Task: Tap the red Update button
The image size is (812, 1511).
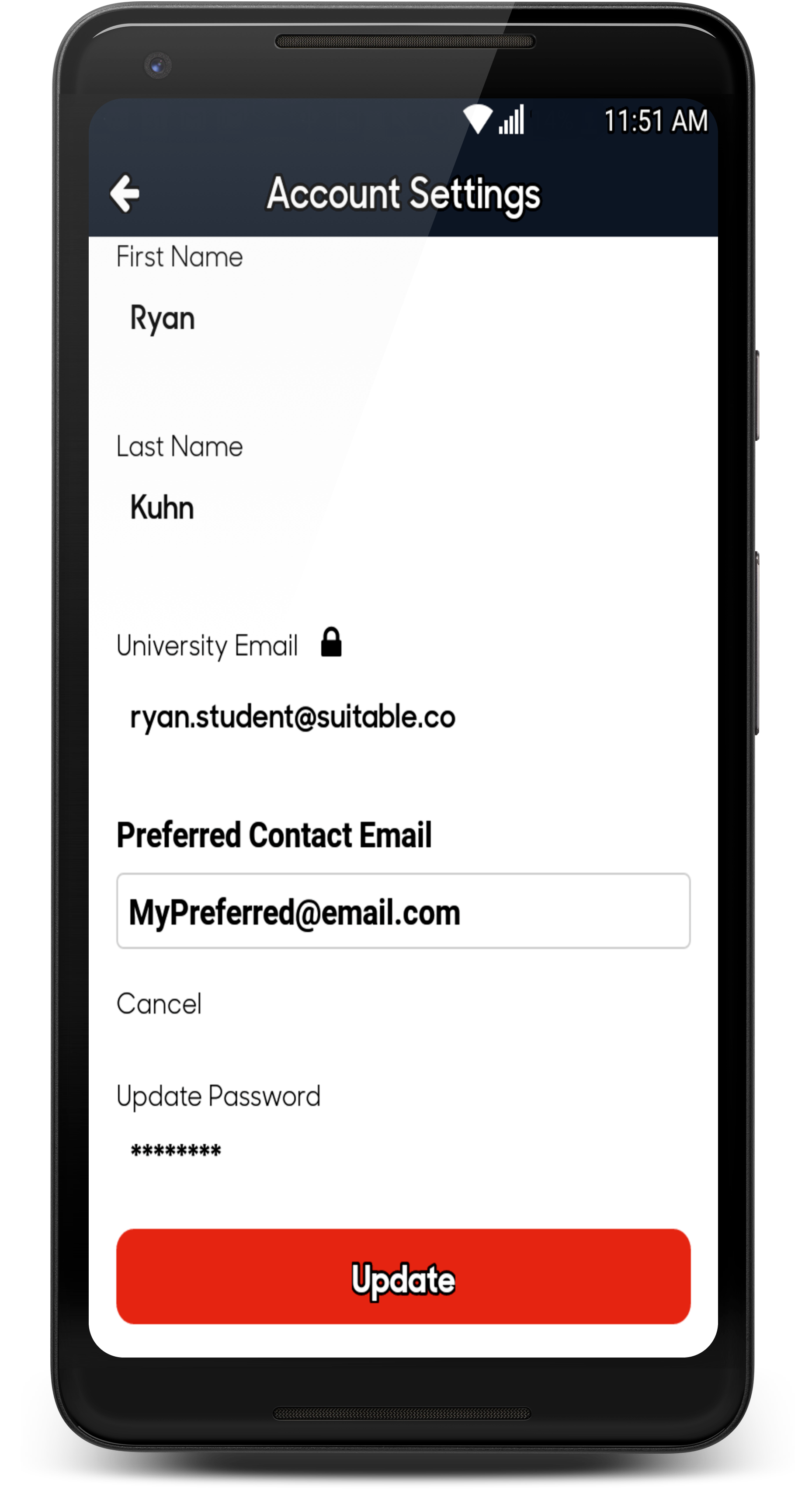Action: [403, 1277]
